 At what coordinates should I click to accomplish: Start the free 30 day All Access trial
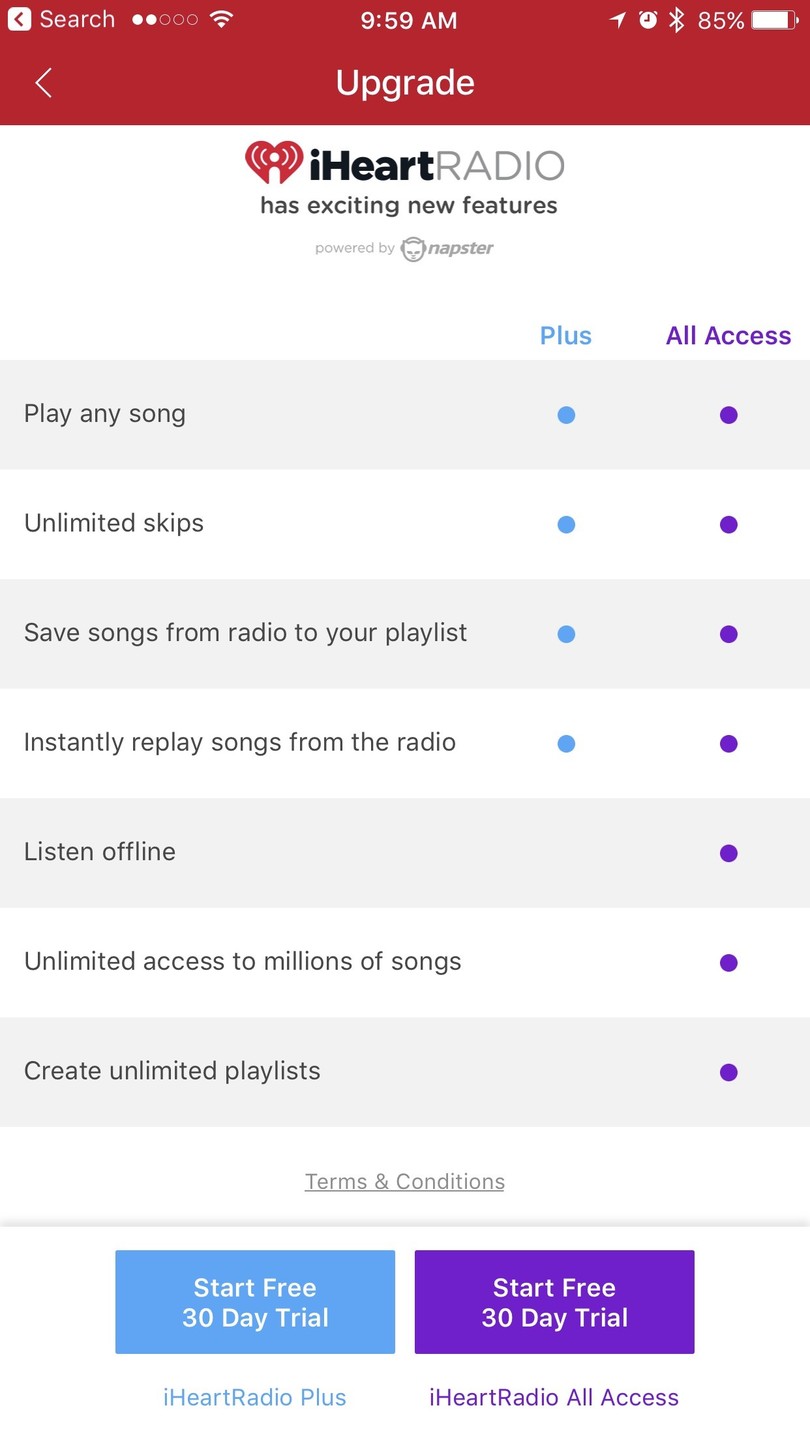[x=554, y=1301]
